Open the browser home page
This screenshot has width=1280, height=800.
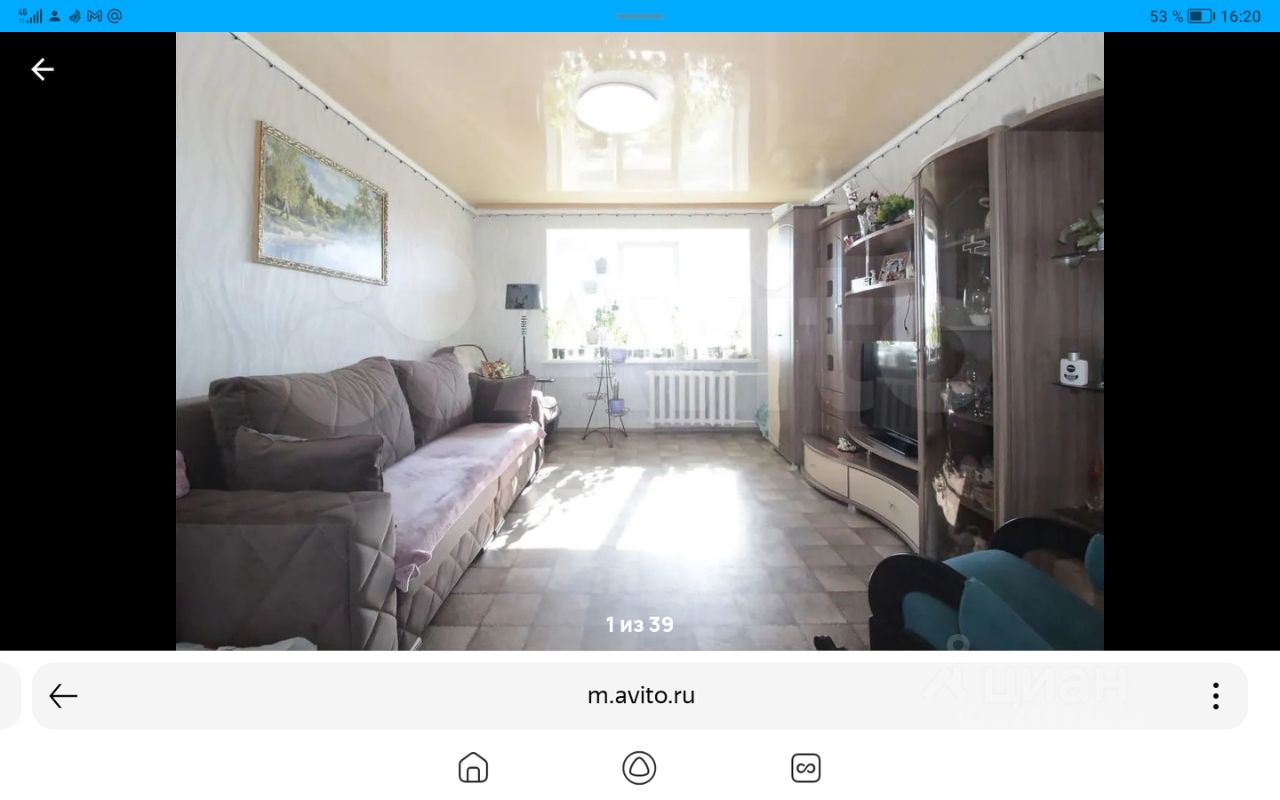tap(473, 768)
